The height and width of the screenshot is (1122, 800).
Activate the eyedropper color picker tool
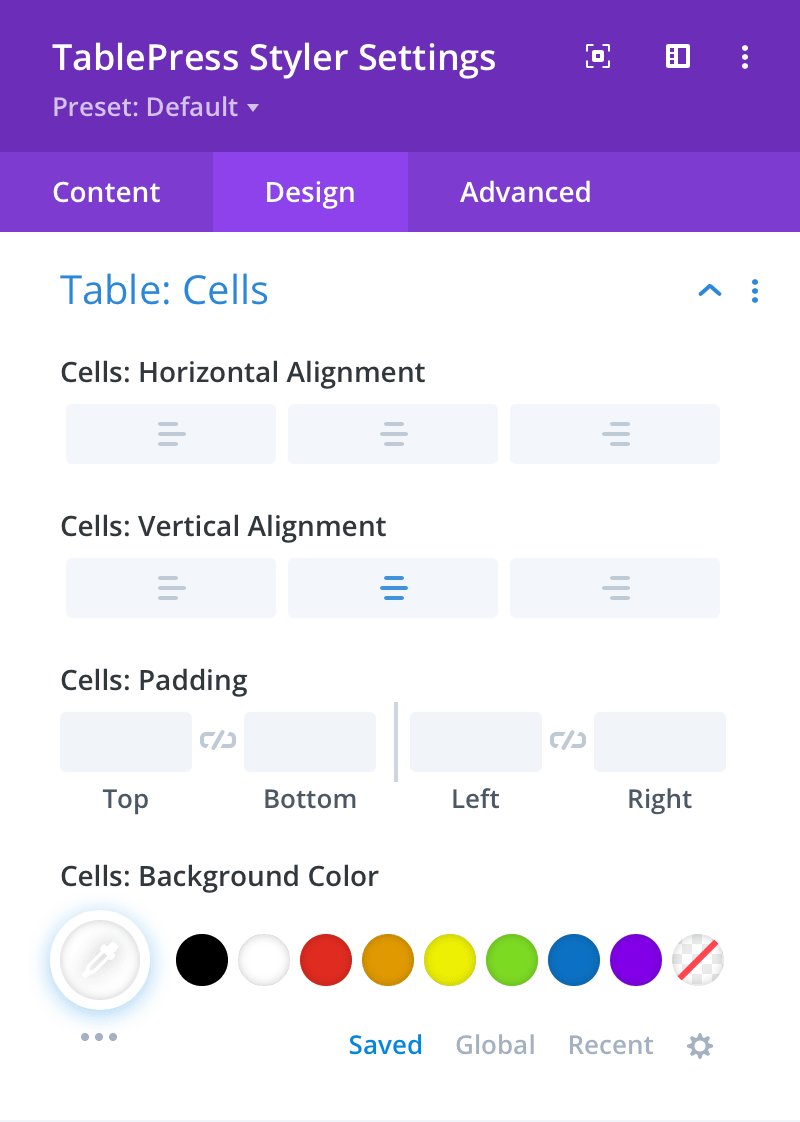pos(100,958)
